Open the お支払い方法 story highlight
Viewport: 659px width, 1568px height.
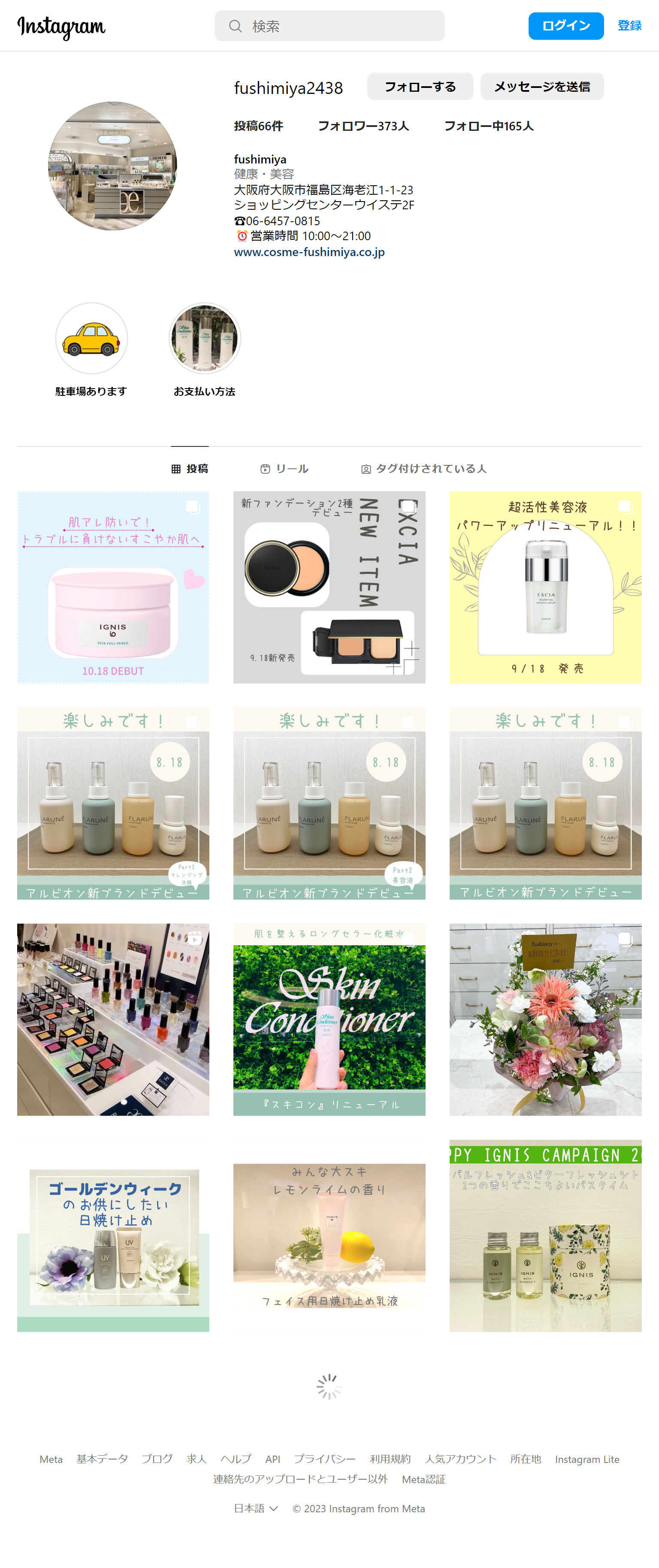pos(205,339)
